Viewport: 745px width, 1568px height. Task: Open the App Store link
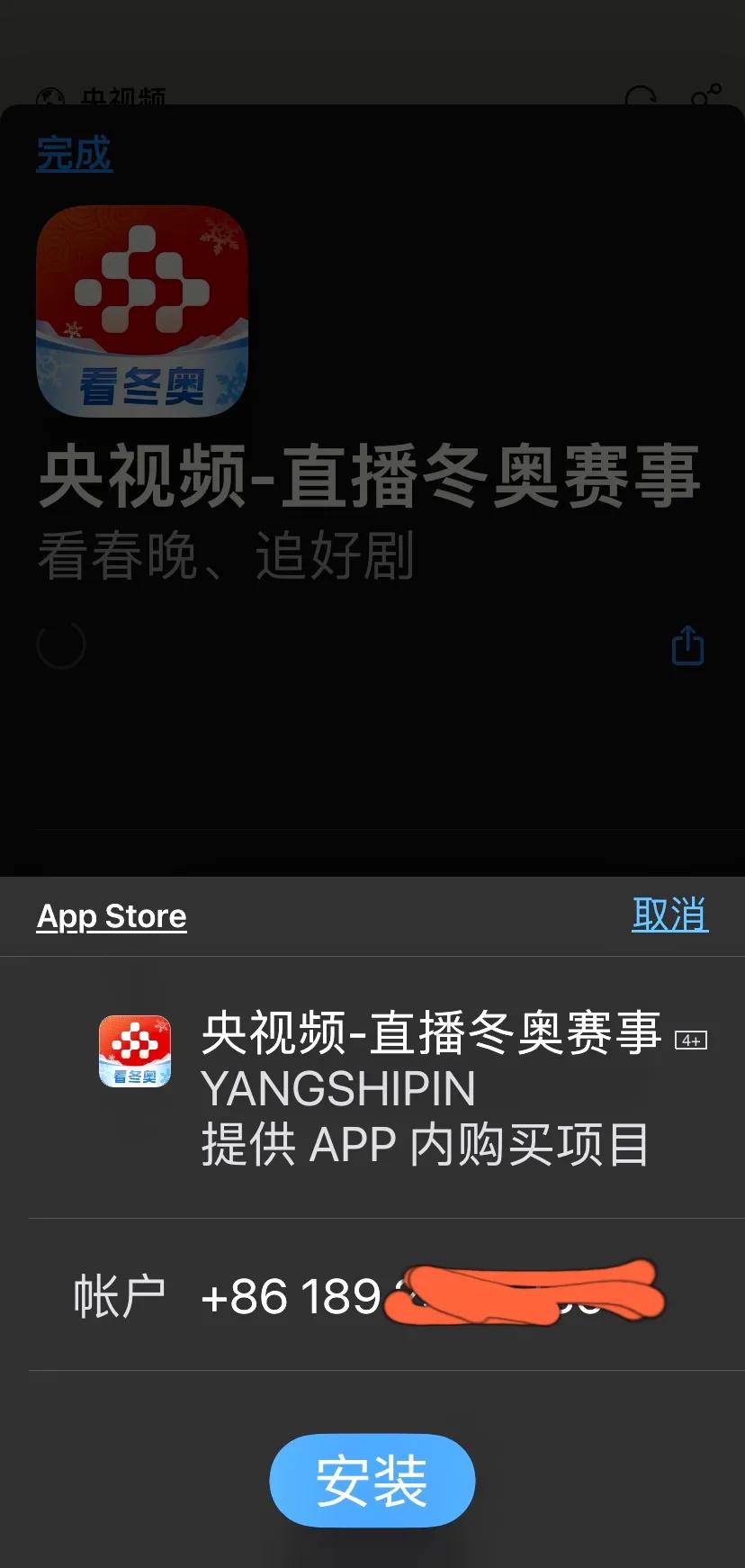coord(112,916)
